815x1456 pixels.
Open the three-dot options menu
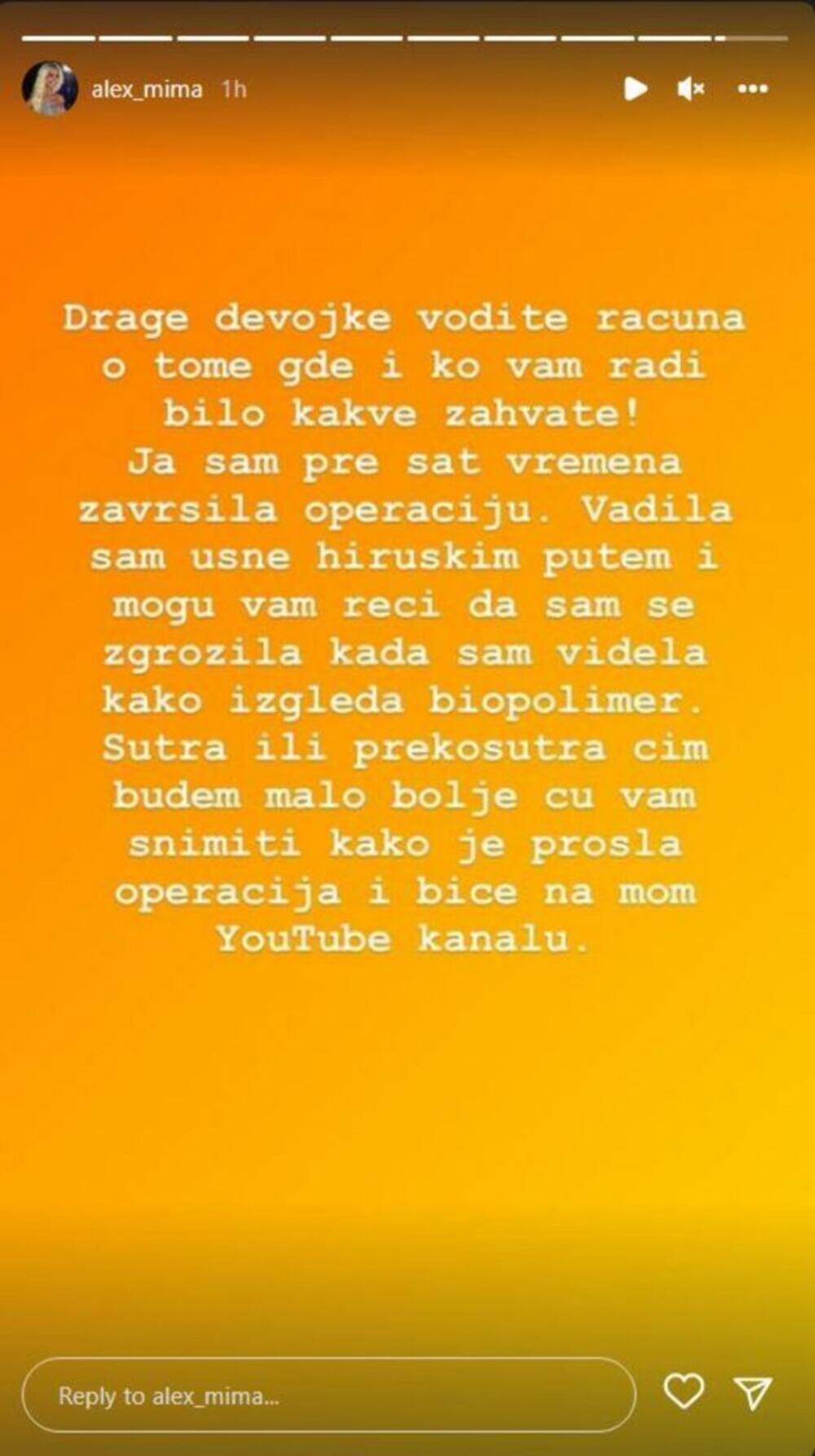click(x=752, y=89)
